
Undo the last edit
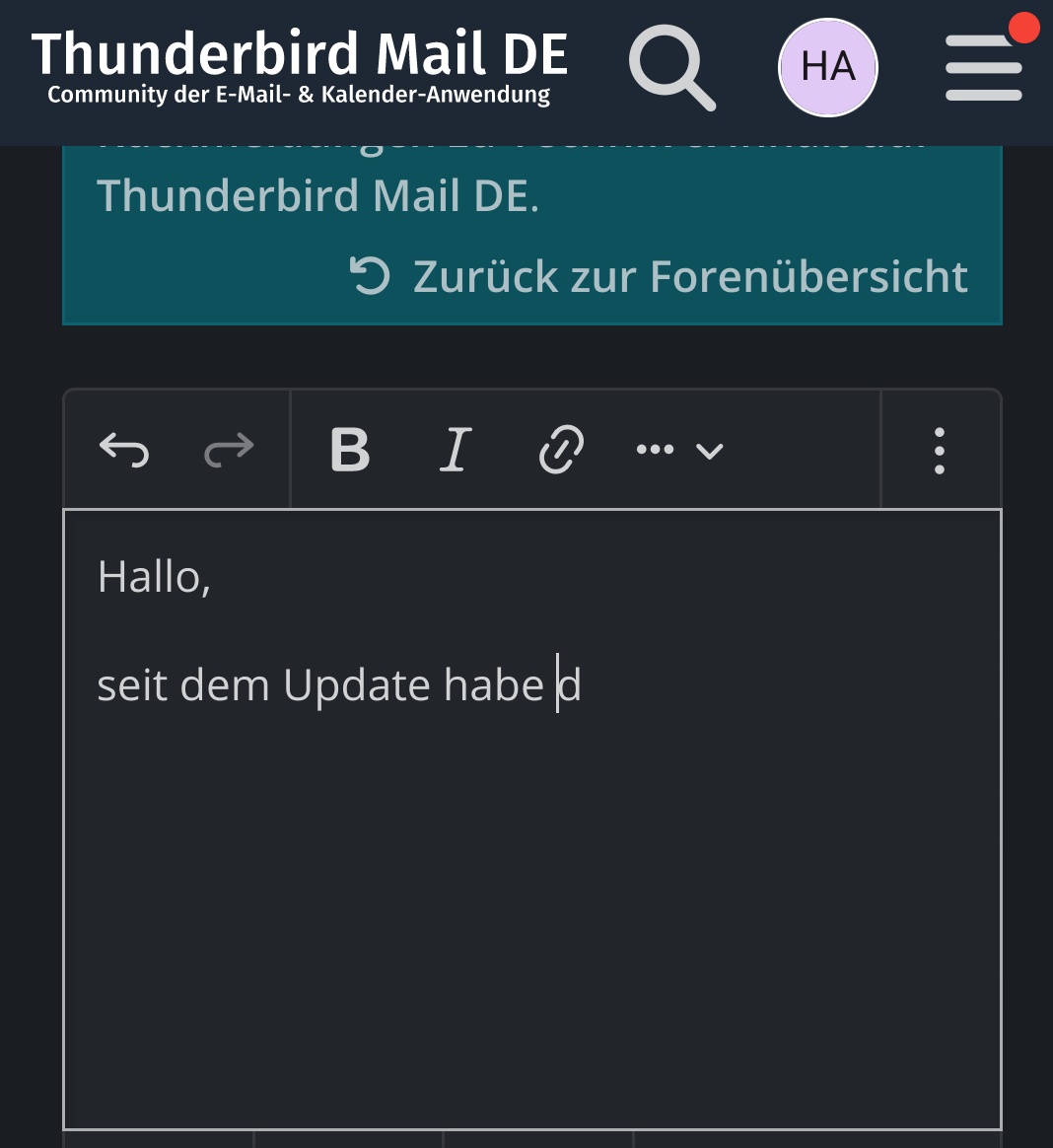pos(124,450)
